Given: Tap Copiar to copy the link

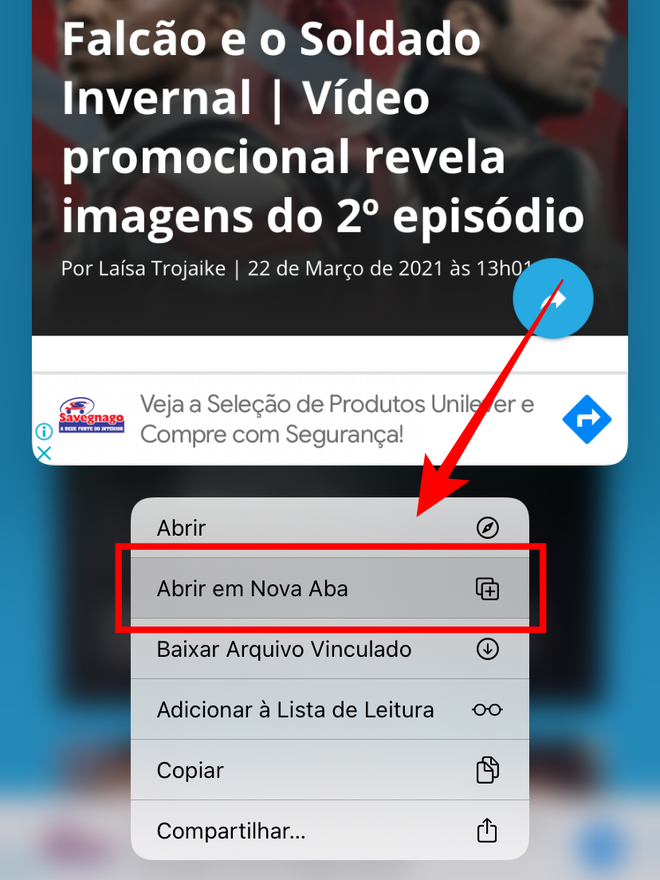Looking at the screenshot, I should (329, 770).
